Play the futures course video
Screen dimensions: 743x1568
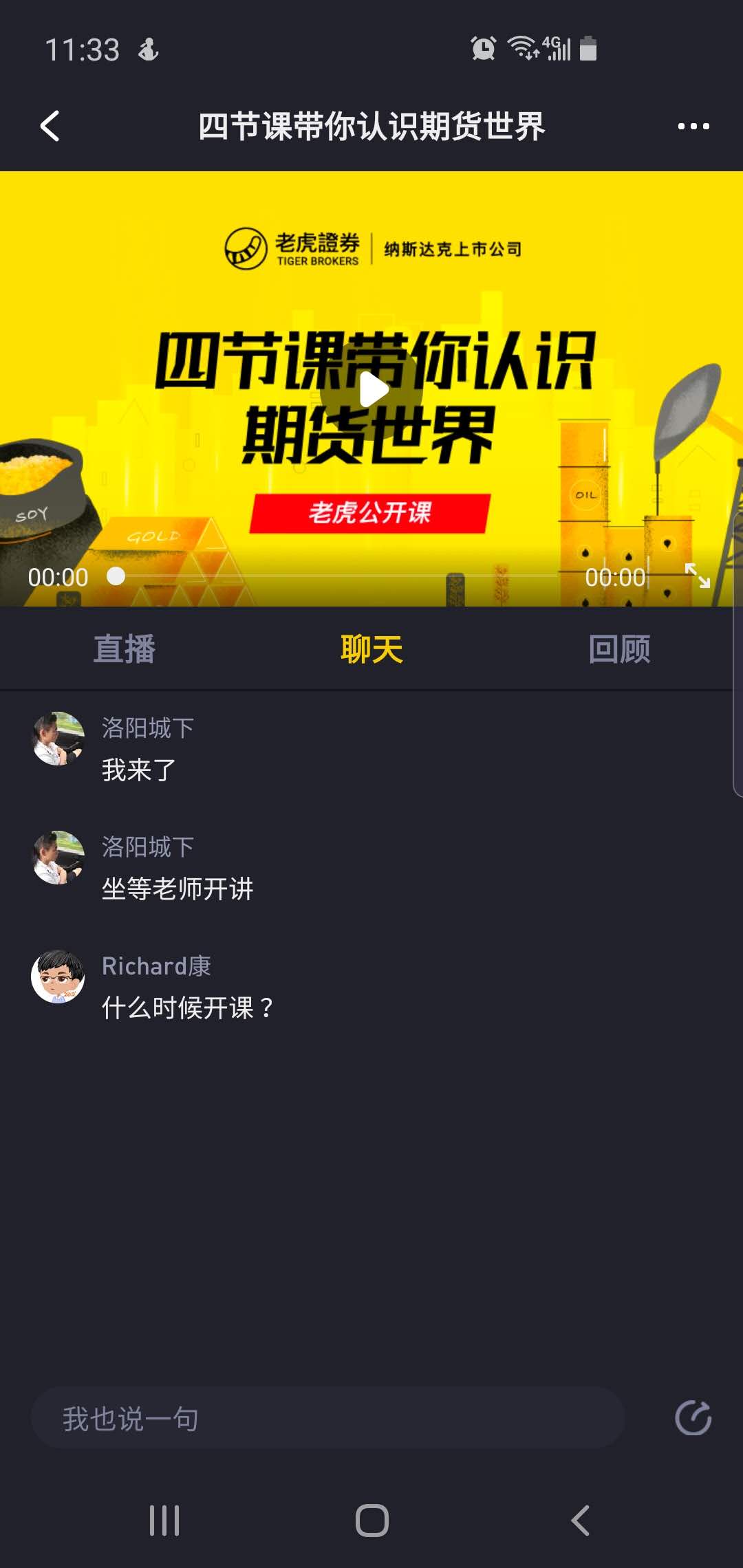372,390
